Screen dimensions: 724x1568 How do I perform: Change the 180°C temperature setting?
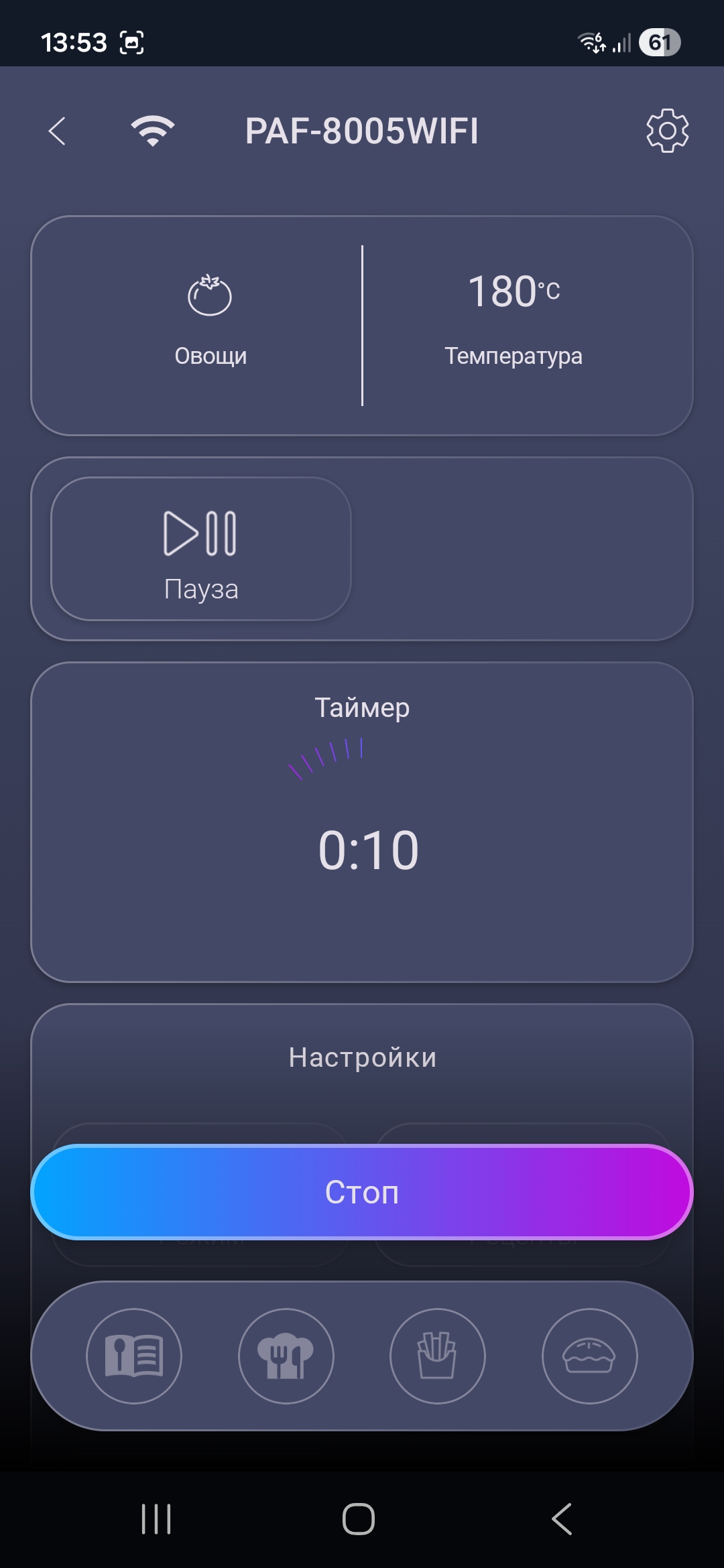click(x=514, y=318)
